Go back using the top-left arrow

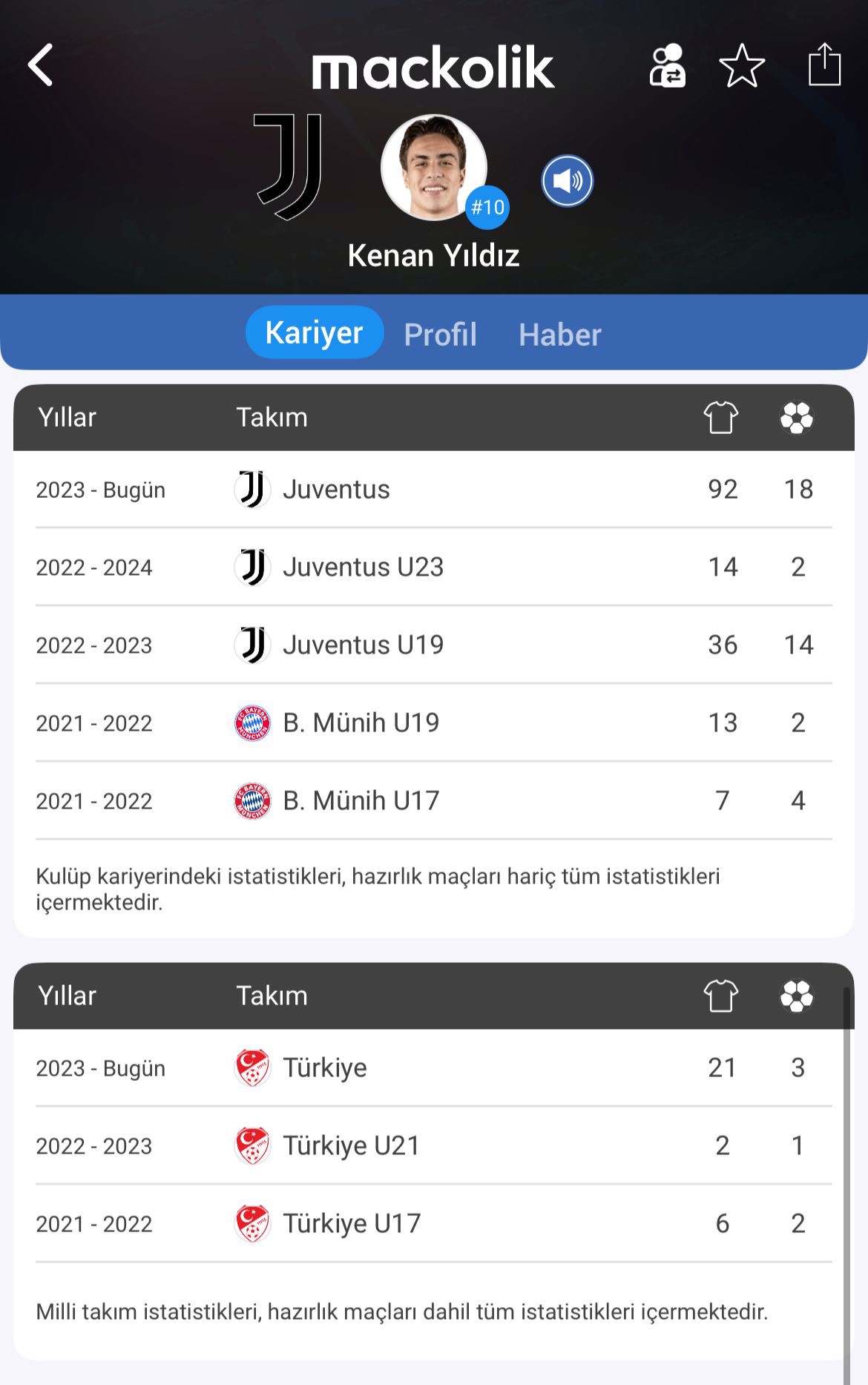tap(42, 65)
